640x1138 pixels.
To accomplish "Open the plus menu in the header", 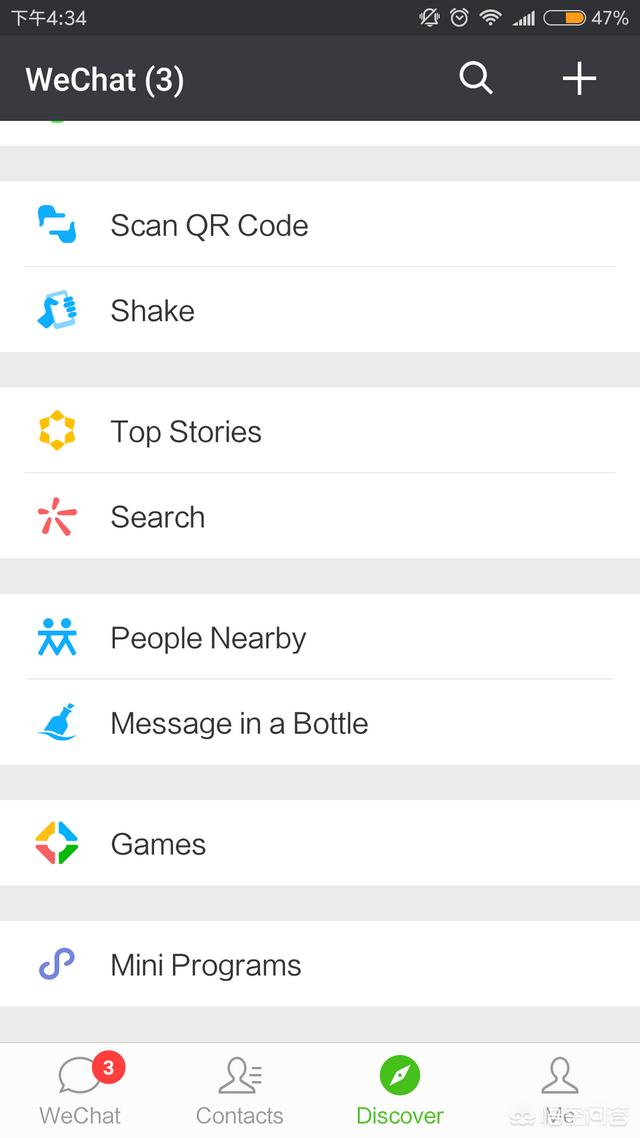I will coord(579,78).
